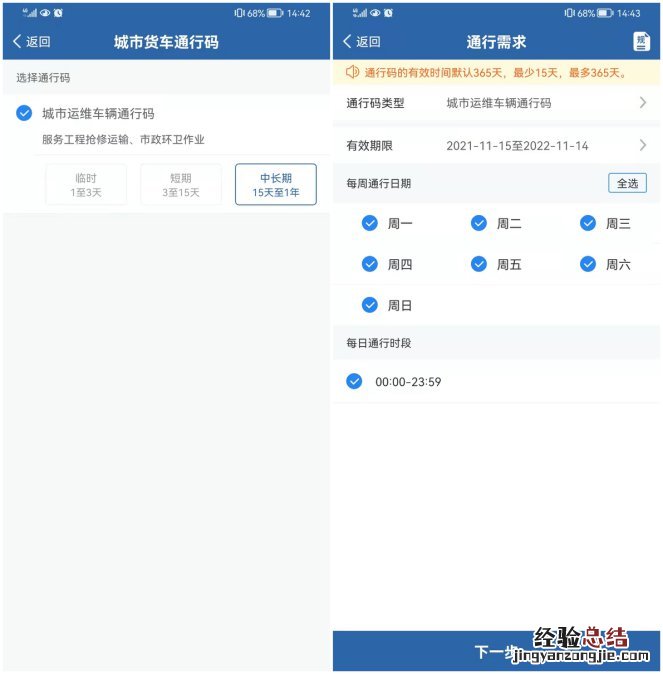Open the 通行码类型 selector row
663x674 pixels.
(497, 103)
